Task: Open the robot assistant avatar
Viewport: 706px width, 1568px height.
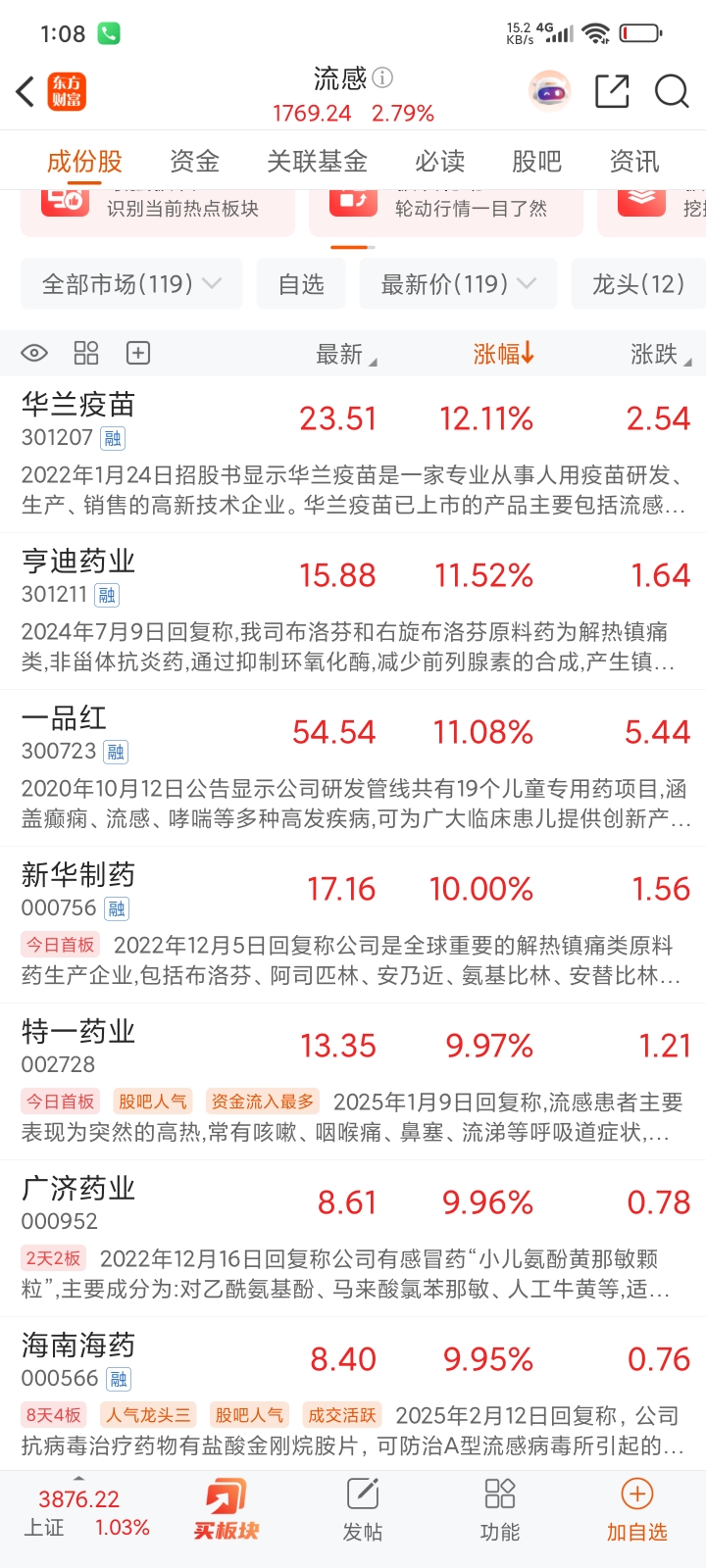Action: tap(549, 92)
